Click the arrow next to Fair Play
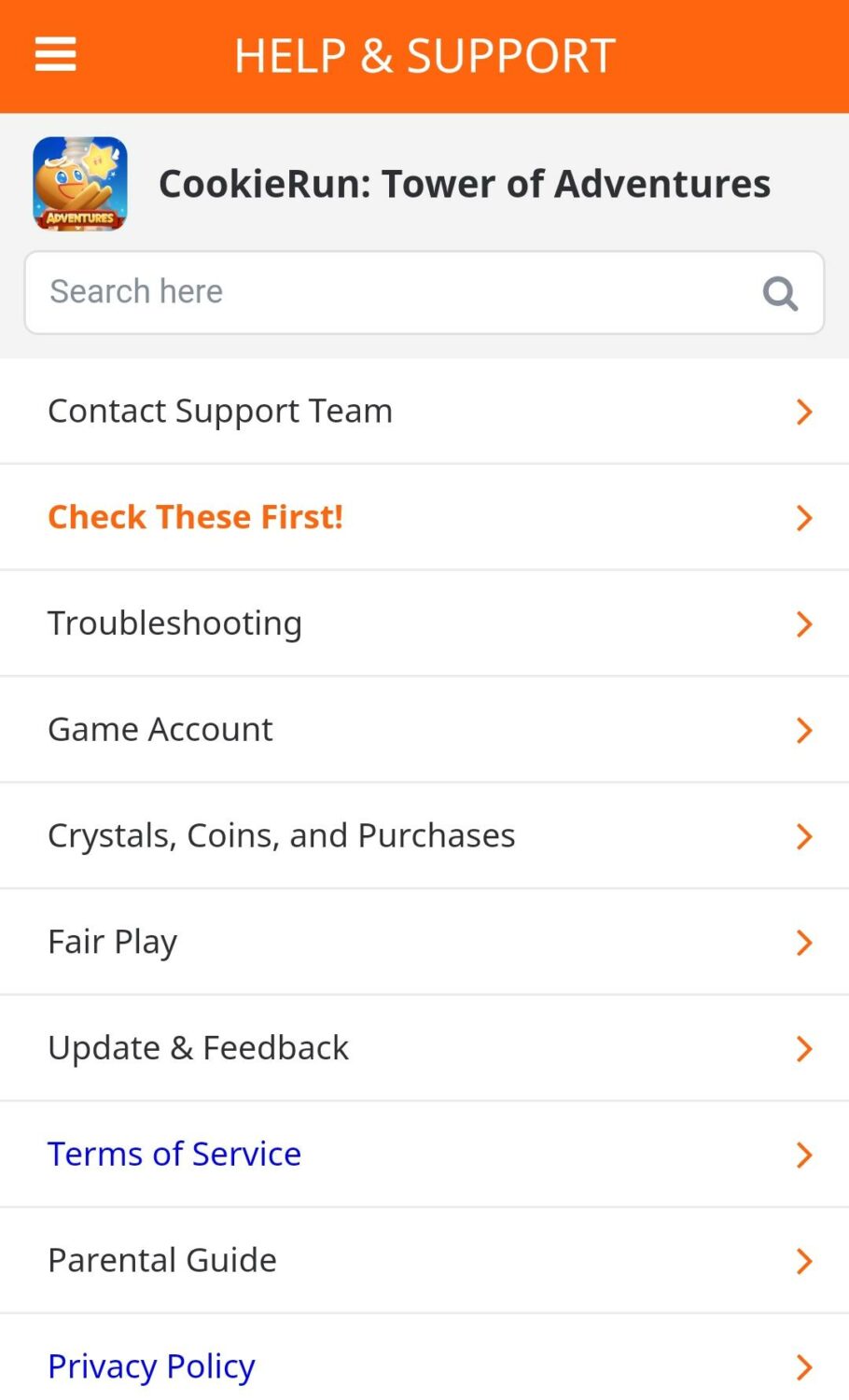The height and width of the screenshot is (1400, 849). click(803, 942)
